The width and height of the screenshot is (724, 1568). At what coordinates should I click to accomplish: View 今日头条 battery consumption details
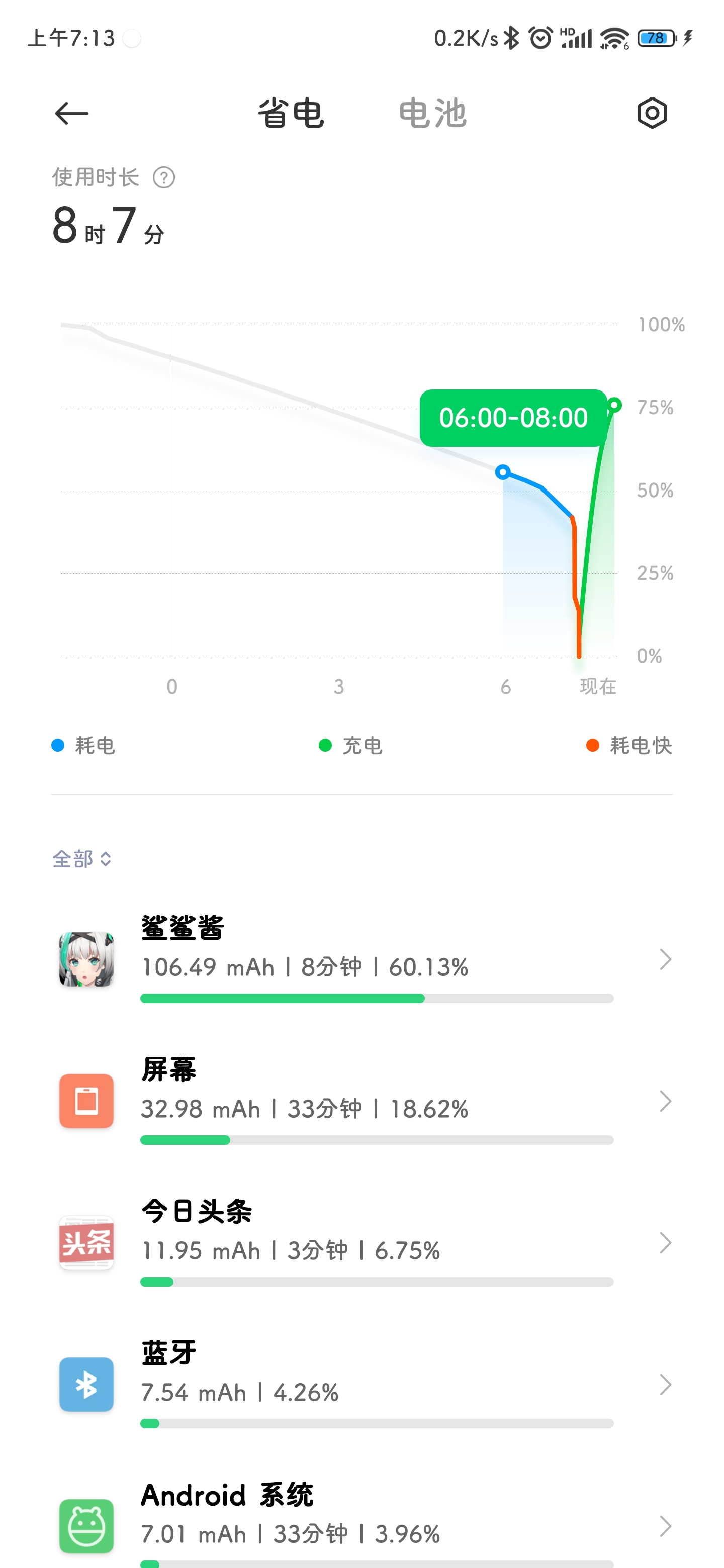click(x=361, y=1243)
